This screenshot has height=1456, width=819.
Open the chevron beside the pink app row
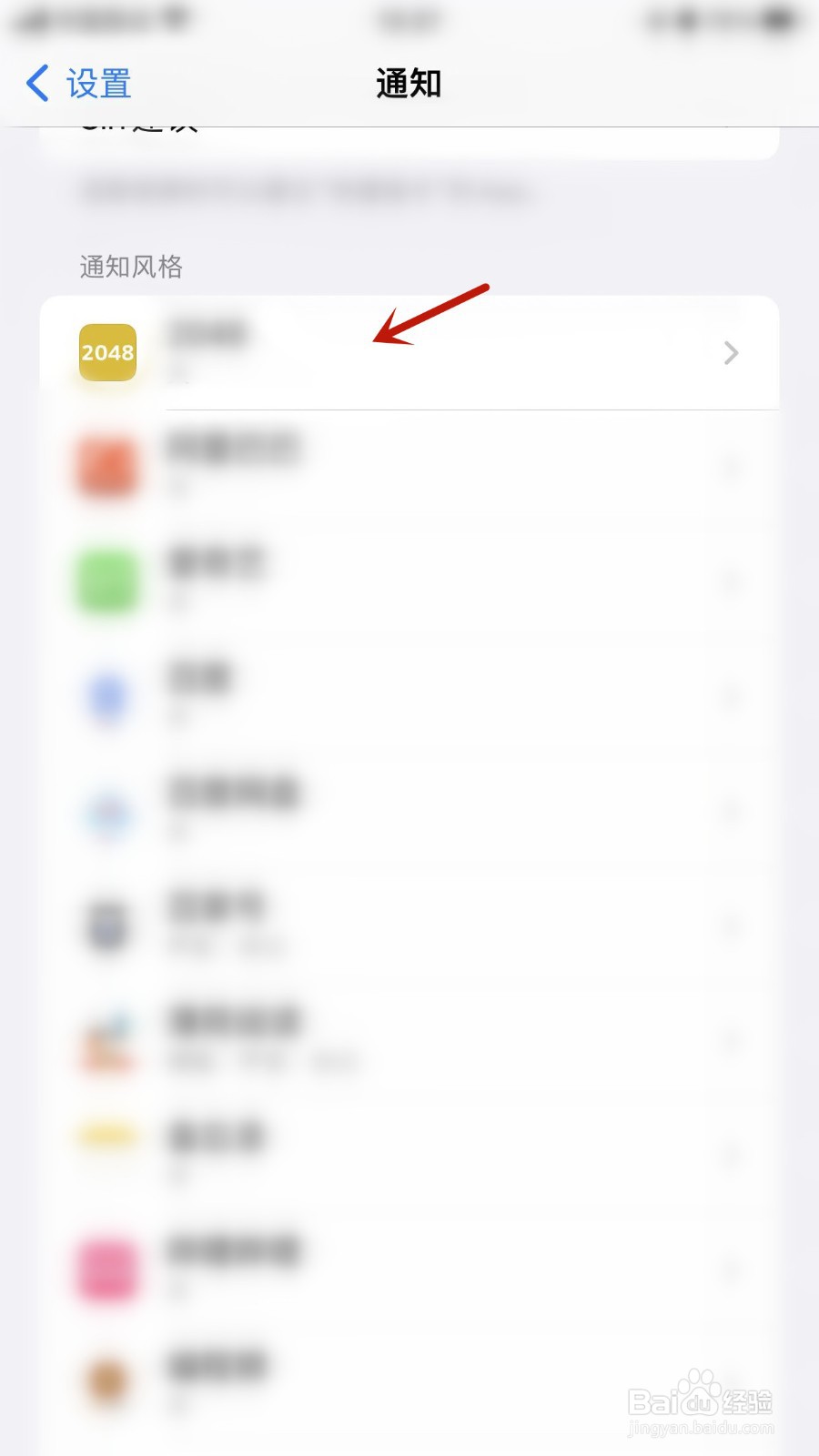[733, 1270]
